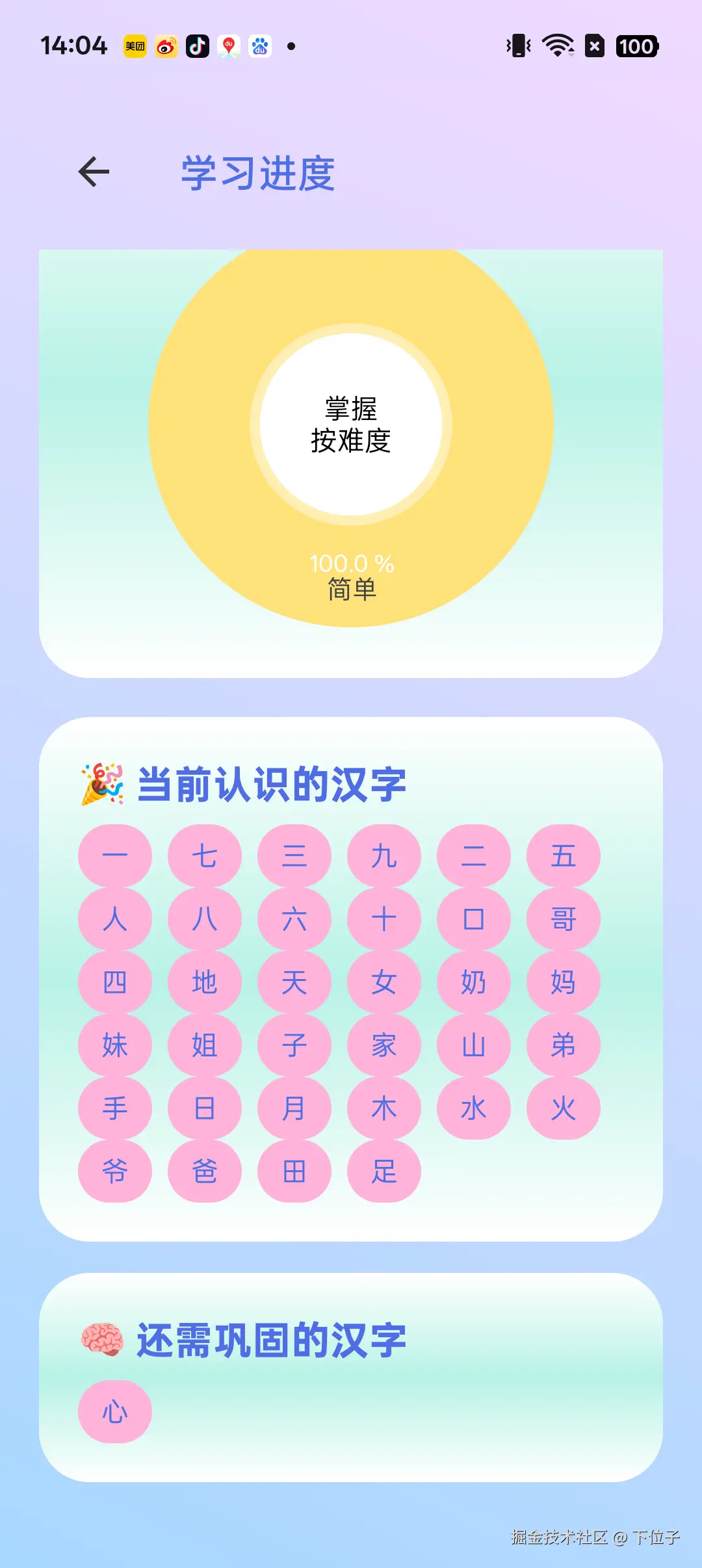Screen dimensions: 702x1568
Task: Open the 妈 character chip
Action: tap(564, 982)
